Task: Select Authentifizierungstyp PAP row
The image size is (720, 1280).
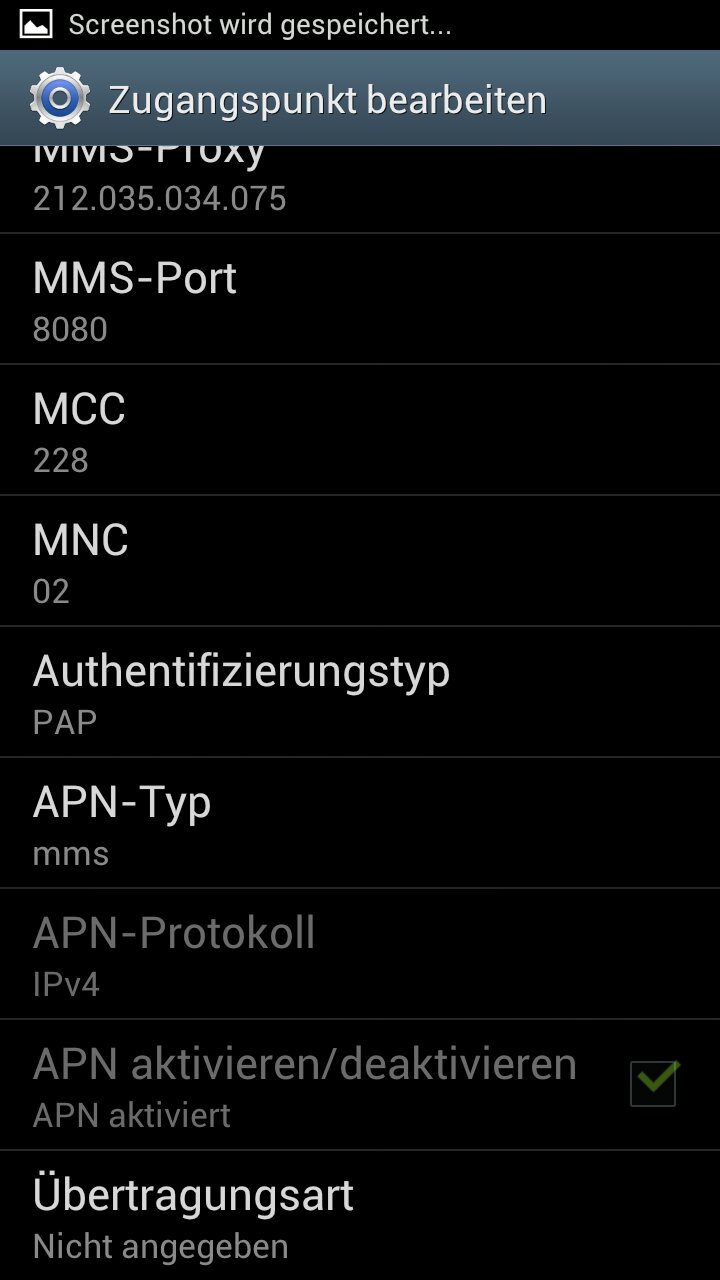Action: click(x=360, y=692)
